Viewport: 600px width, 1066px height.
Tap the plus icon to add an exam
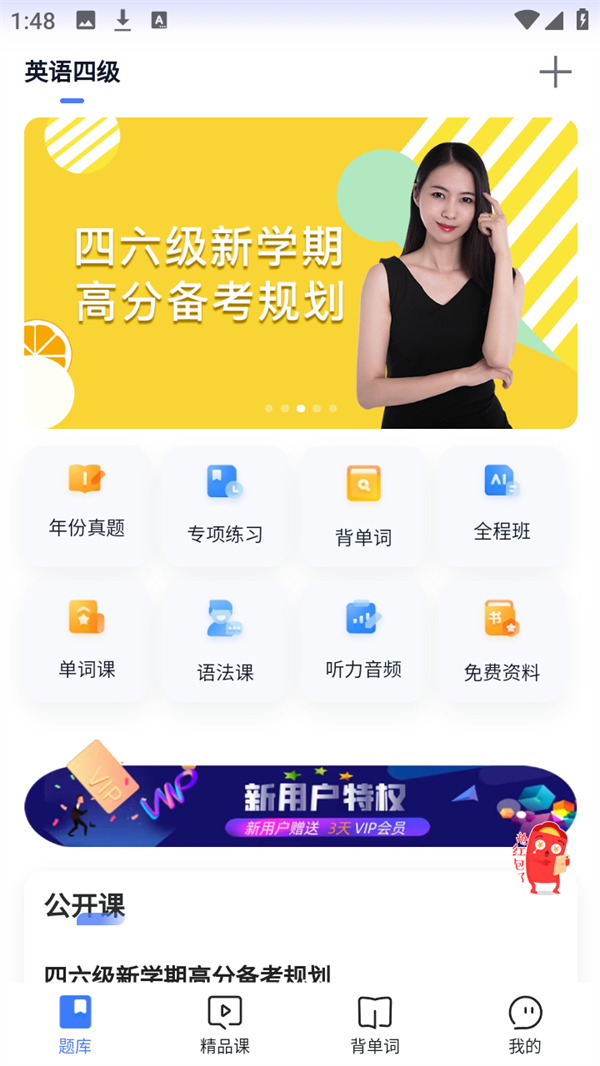coord(555,72)
